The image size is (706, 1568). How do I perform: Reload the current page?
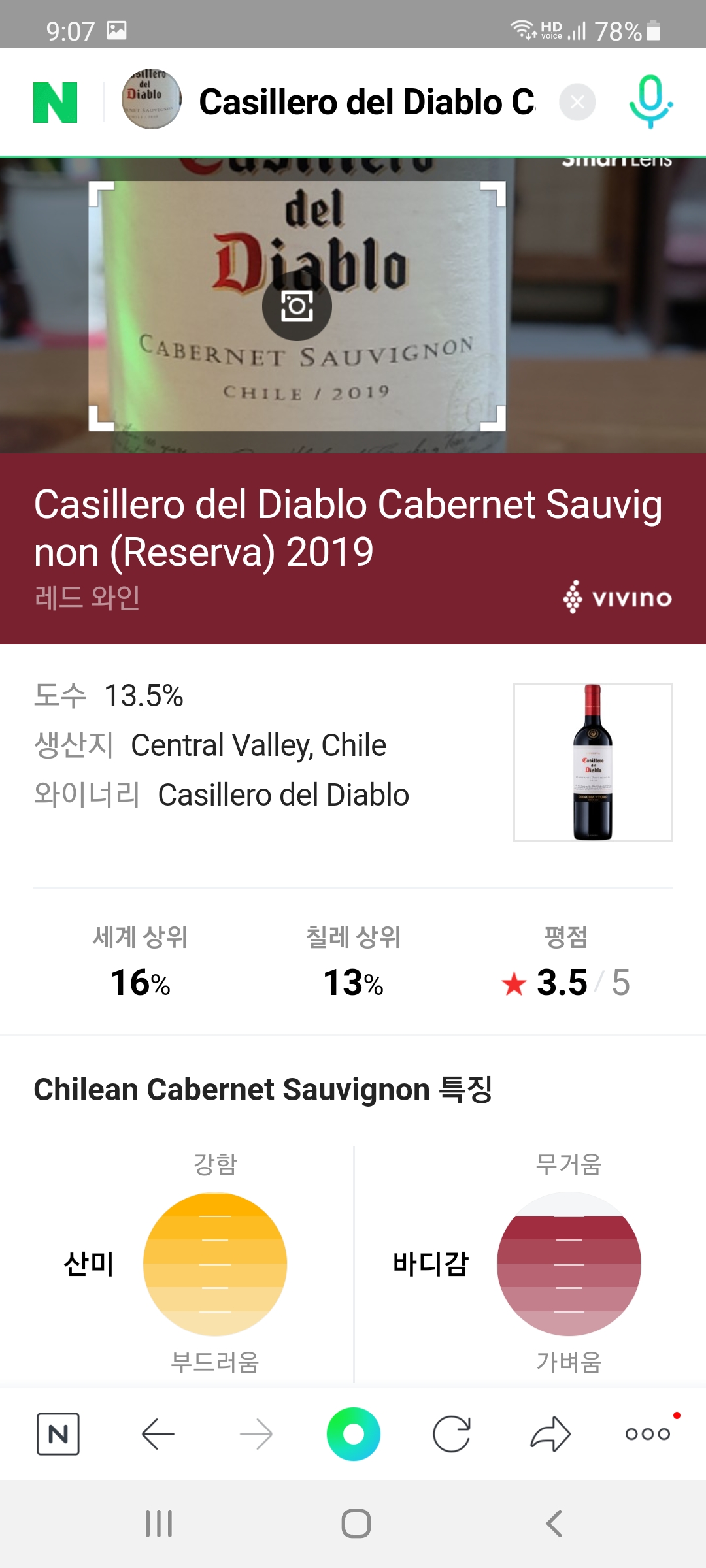click(452, 1434)
